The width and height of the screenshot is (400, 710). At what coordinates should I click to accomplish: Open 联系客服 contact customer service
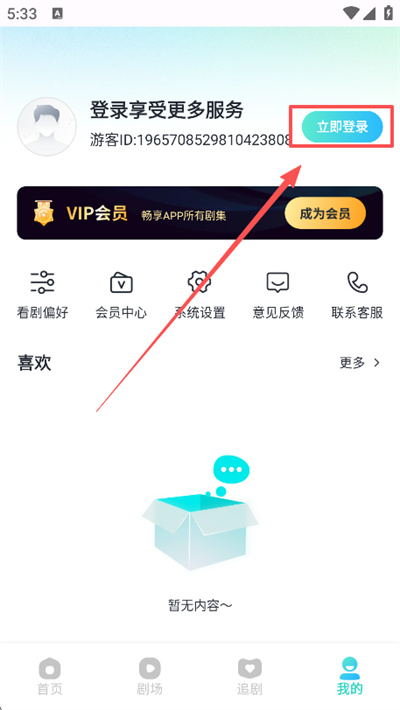click(x=357, y=295)
